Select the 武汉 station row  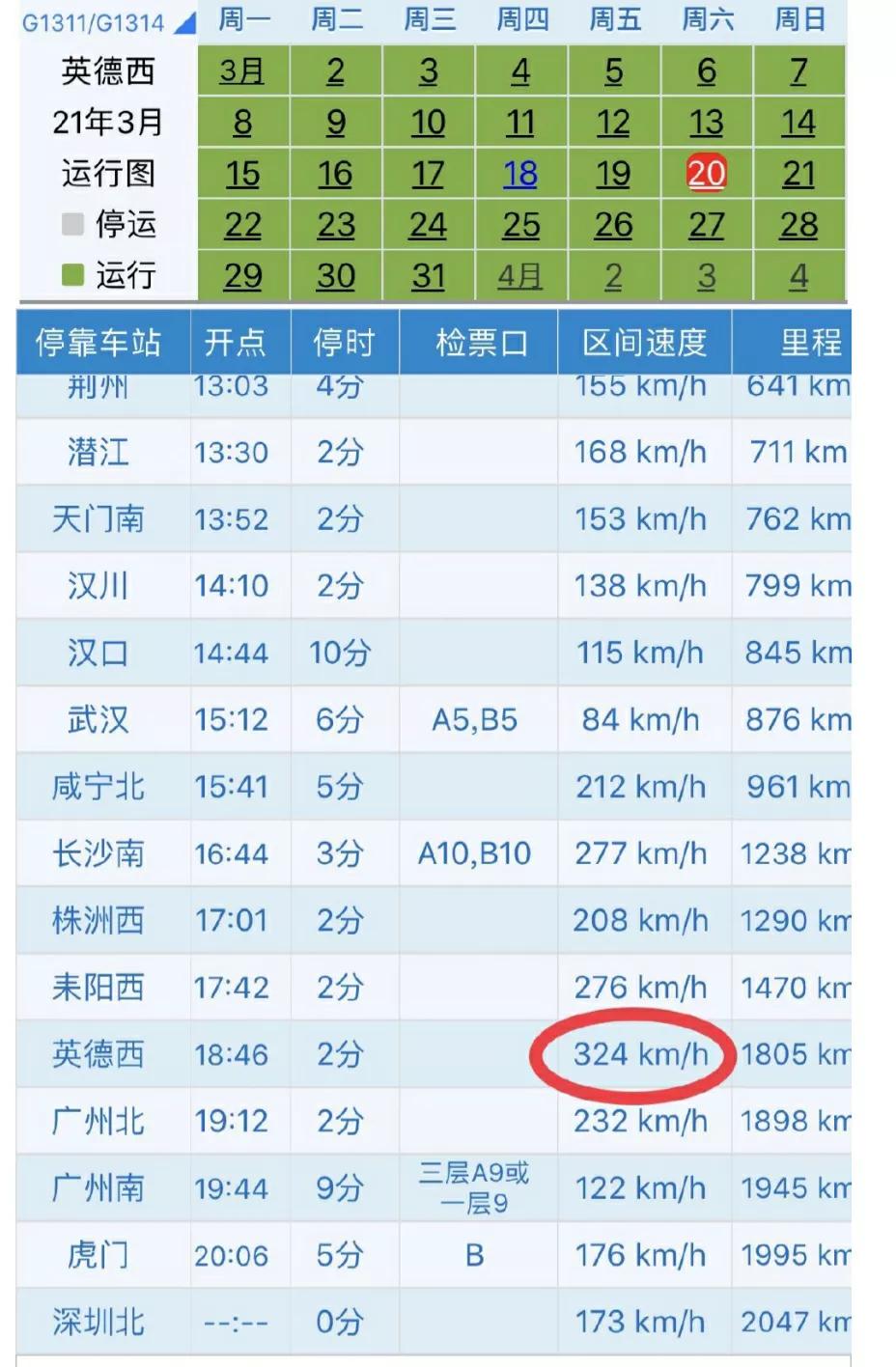click(97, 719)
